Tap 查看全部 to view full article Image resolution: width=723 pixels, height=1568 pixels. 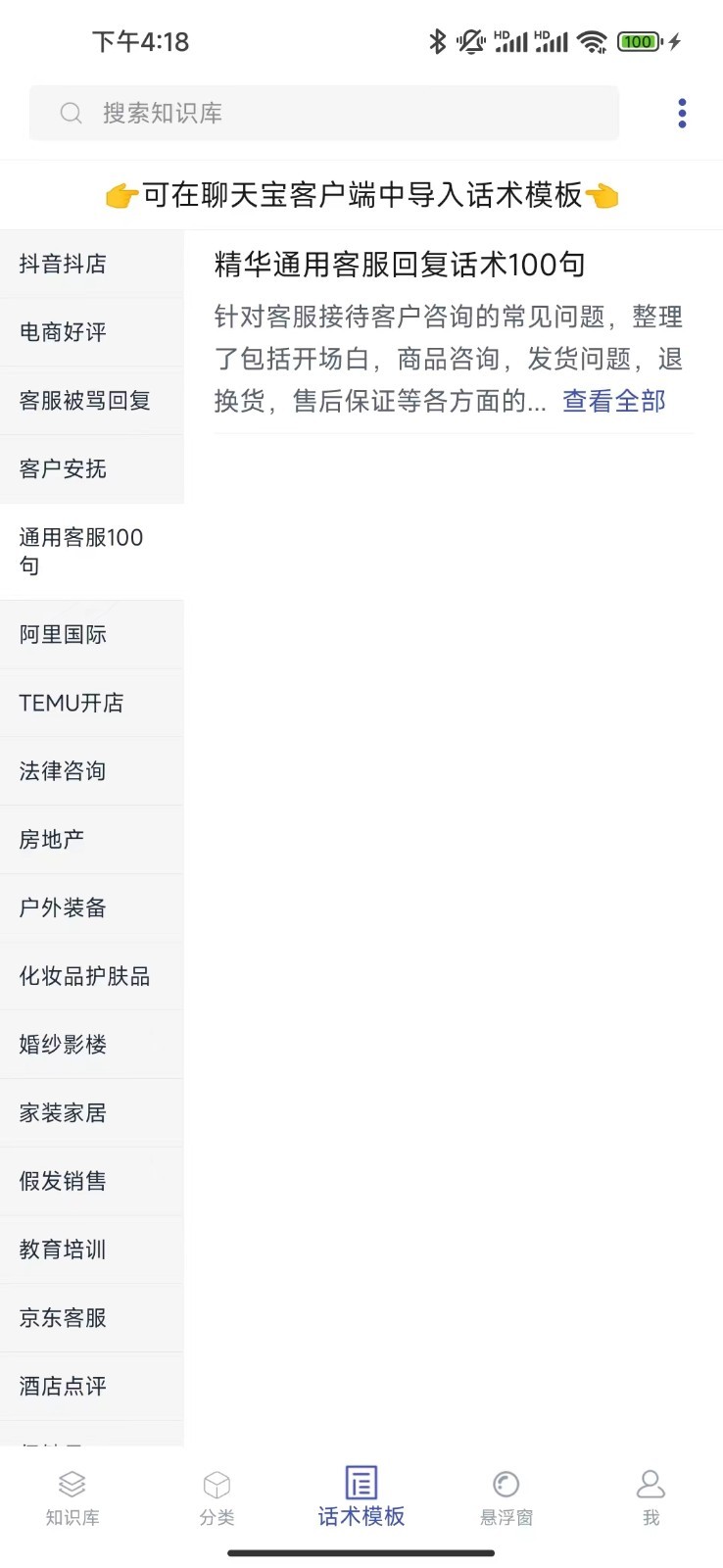(x=613, y=400)
